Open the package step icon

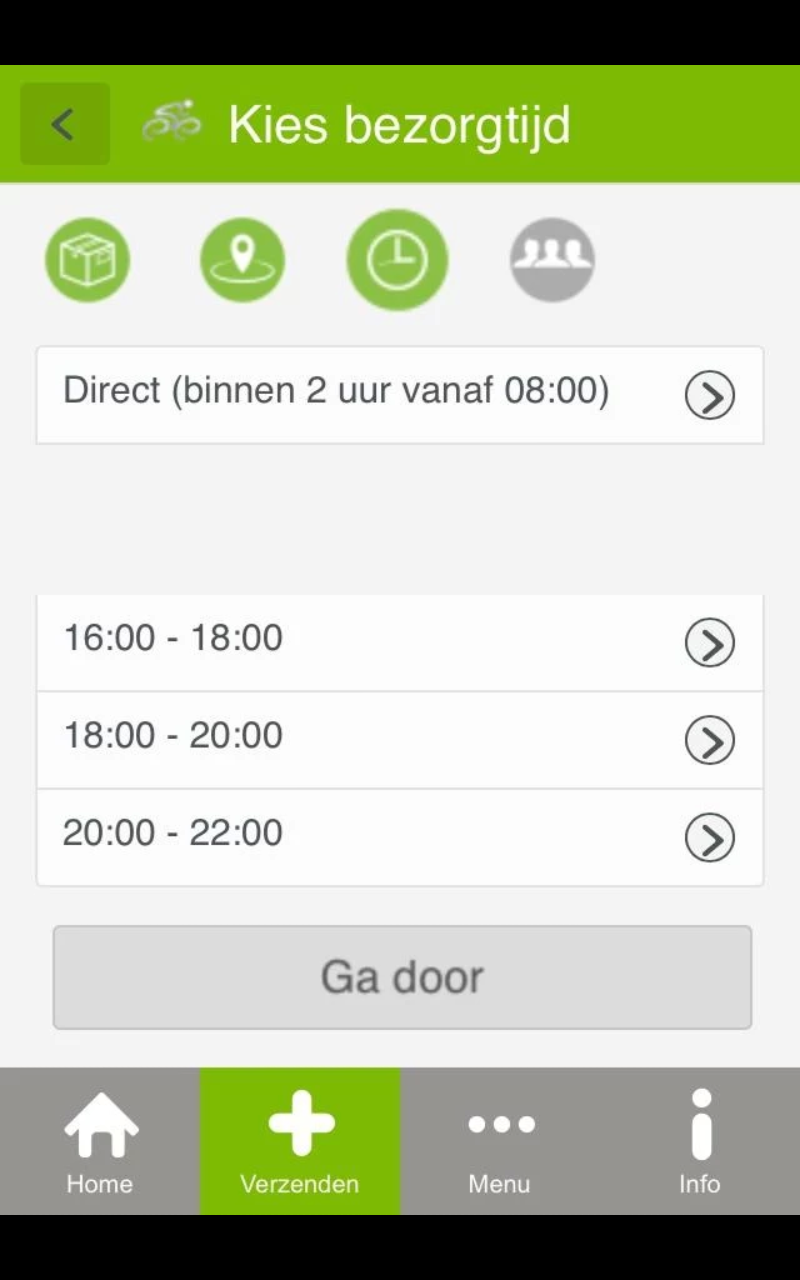[x=87, y=260]
